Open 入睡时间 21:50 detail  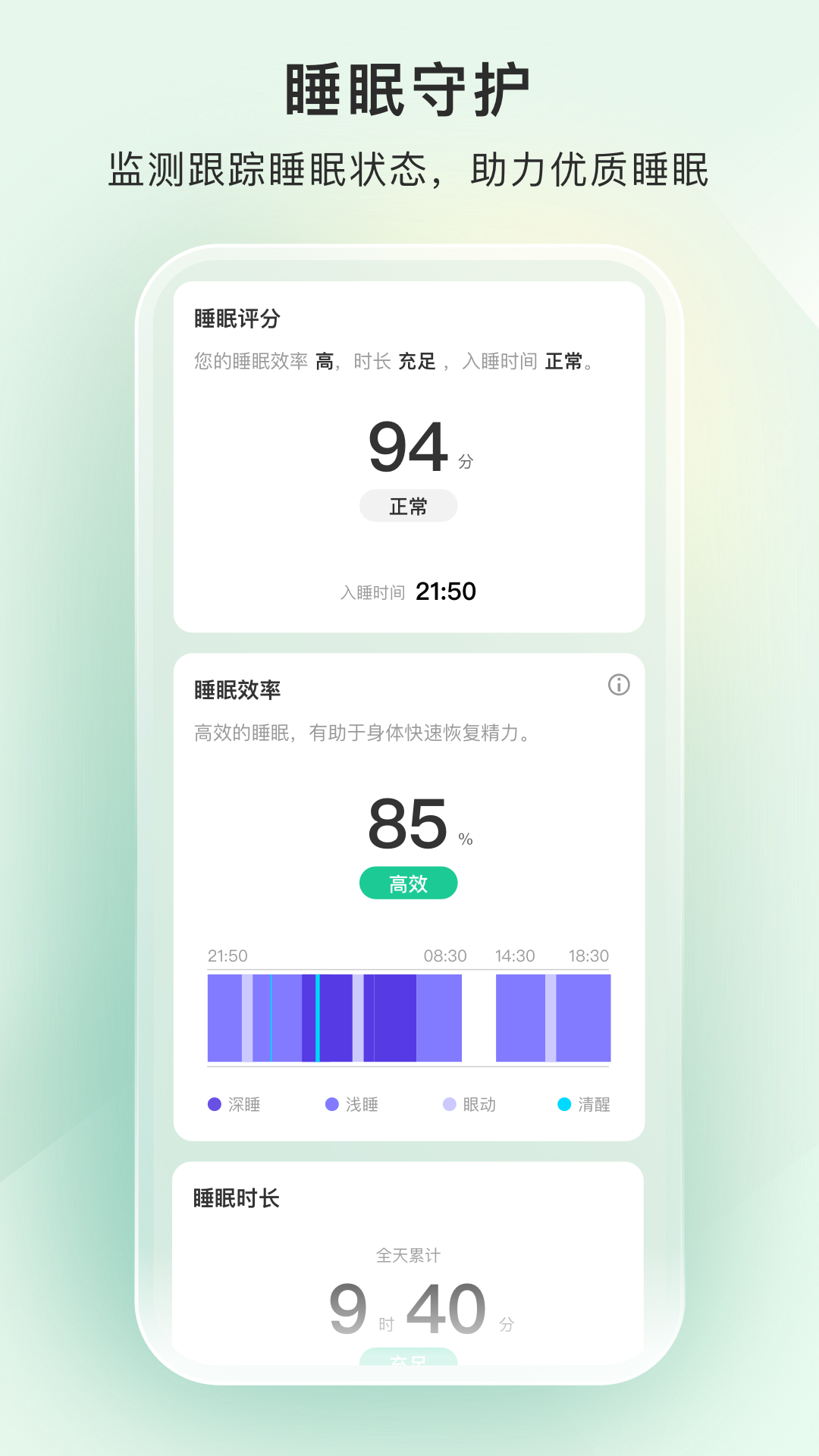coord(408,592)
